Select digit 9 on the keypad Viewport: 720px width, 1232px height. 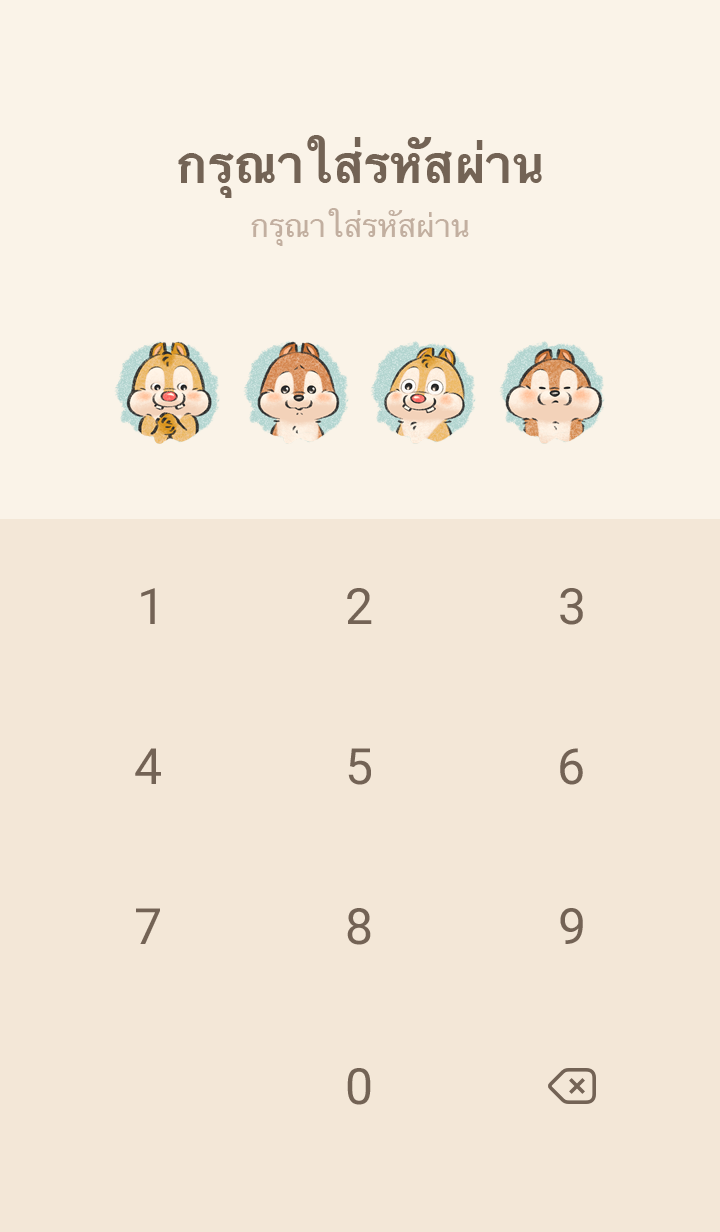pos(571,927)
